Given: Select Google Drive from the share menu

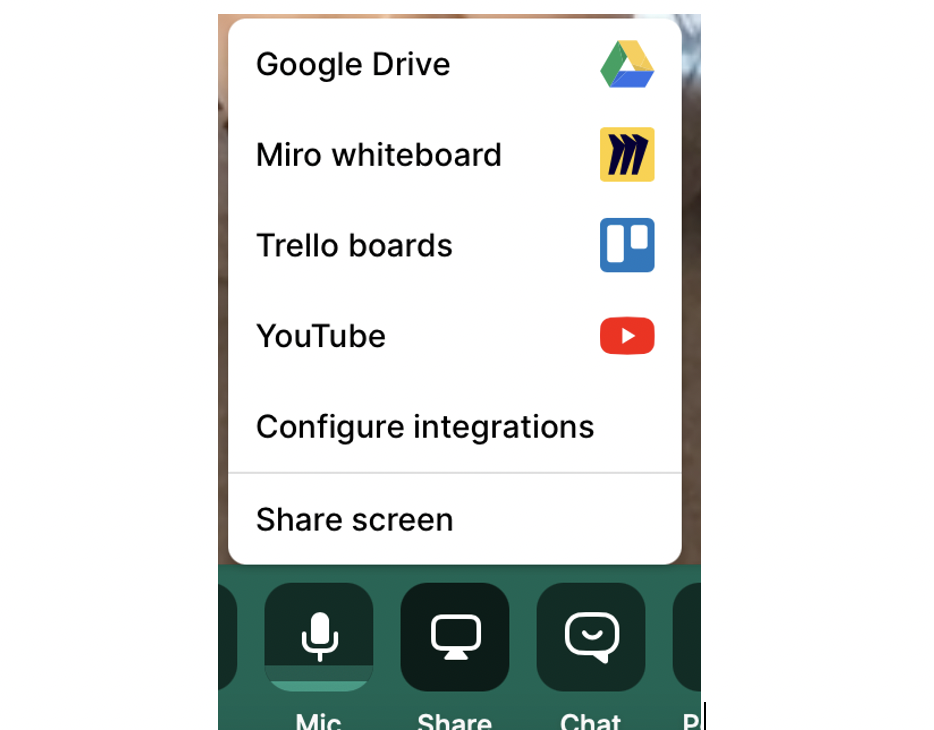Looking at the screenshot, I should (x=454, y=65).
